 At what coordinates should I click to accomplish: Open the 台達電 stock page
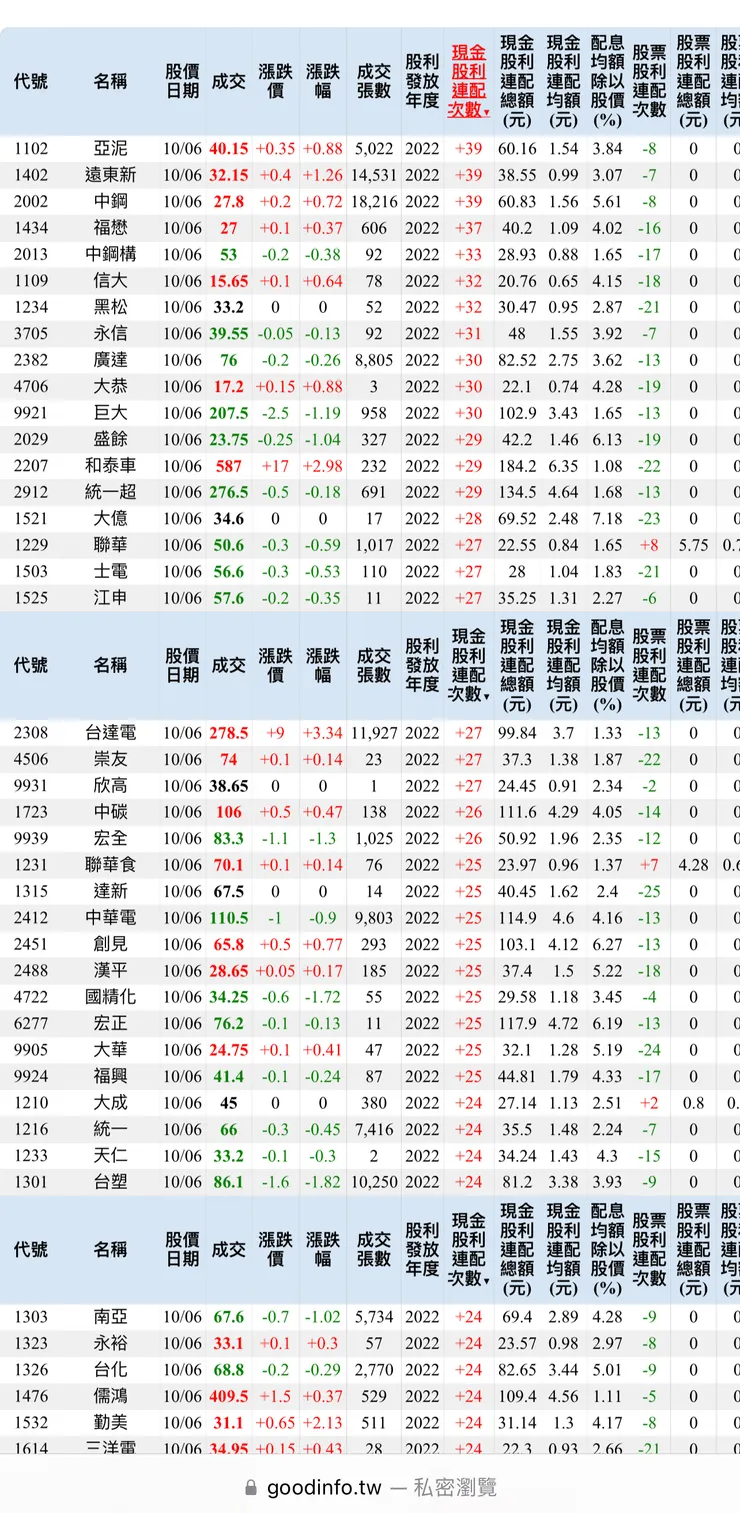111,732
